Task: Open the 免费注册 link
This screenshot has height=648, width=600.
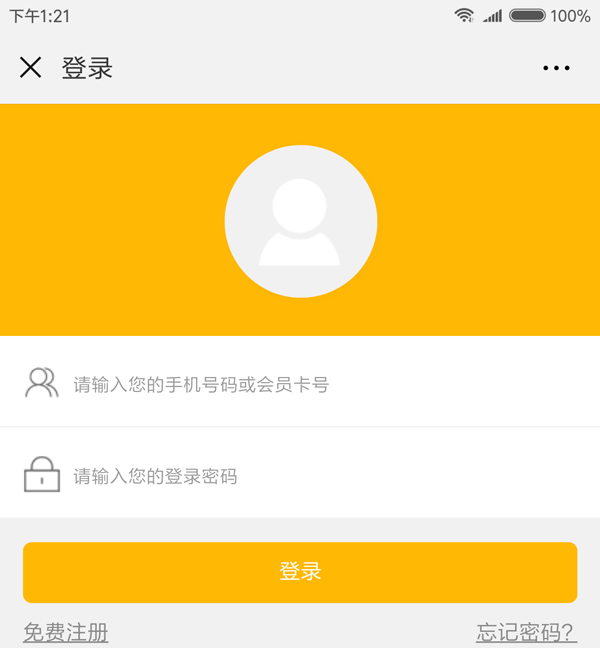Action: tap(66, 632)
